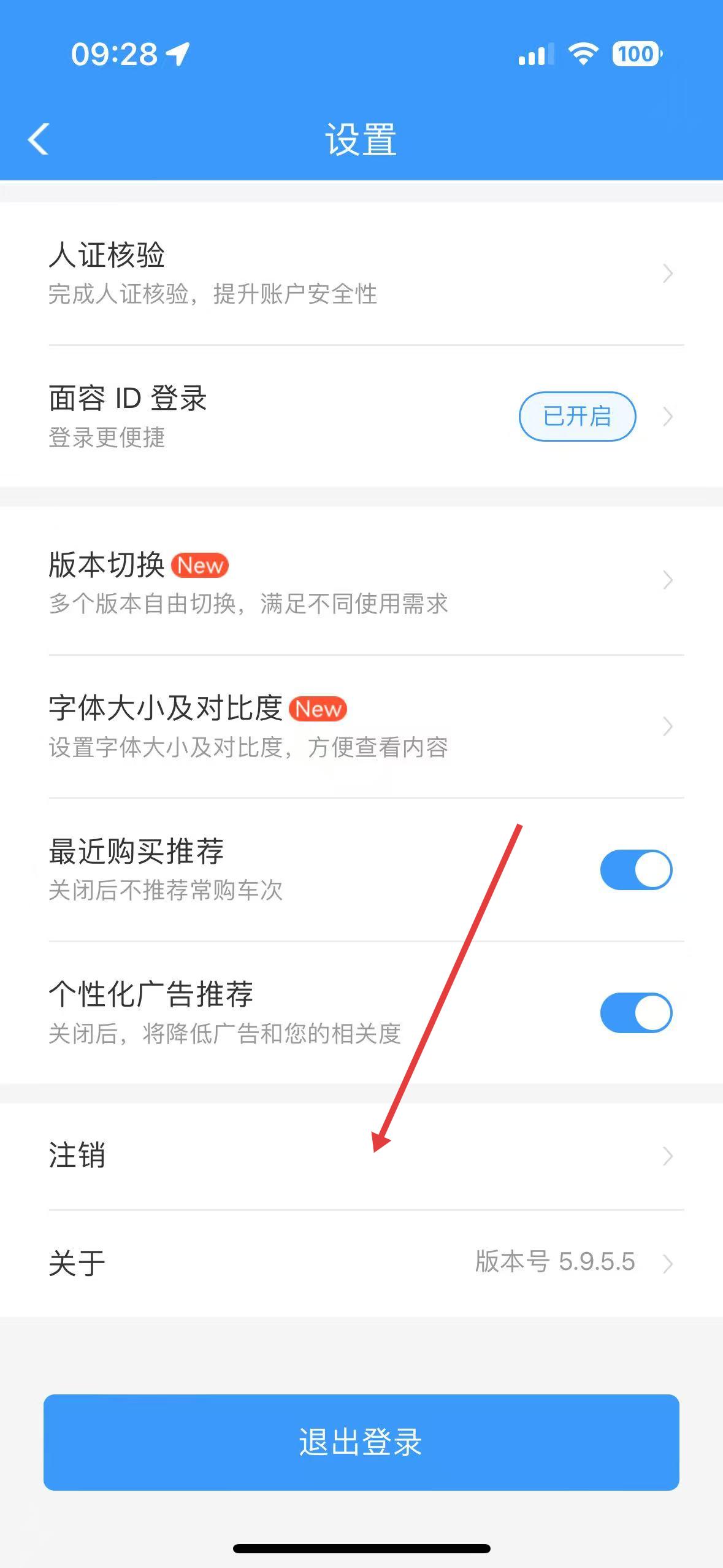Go back from the 设置 page

38,139
